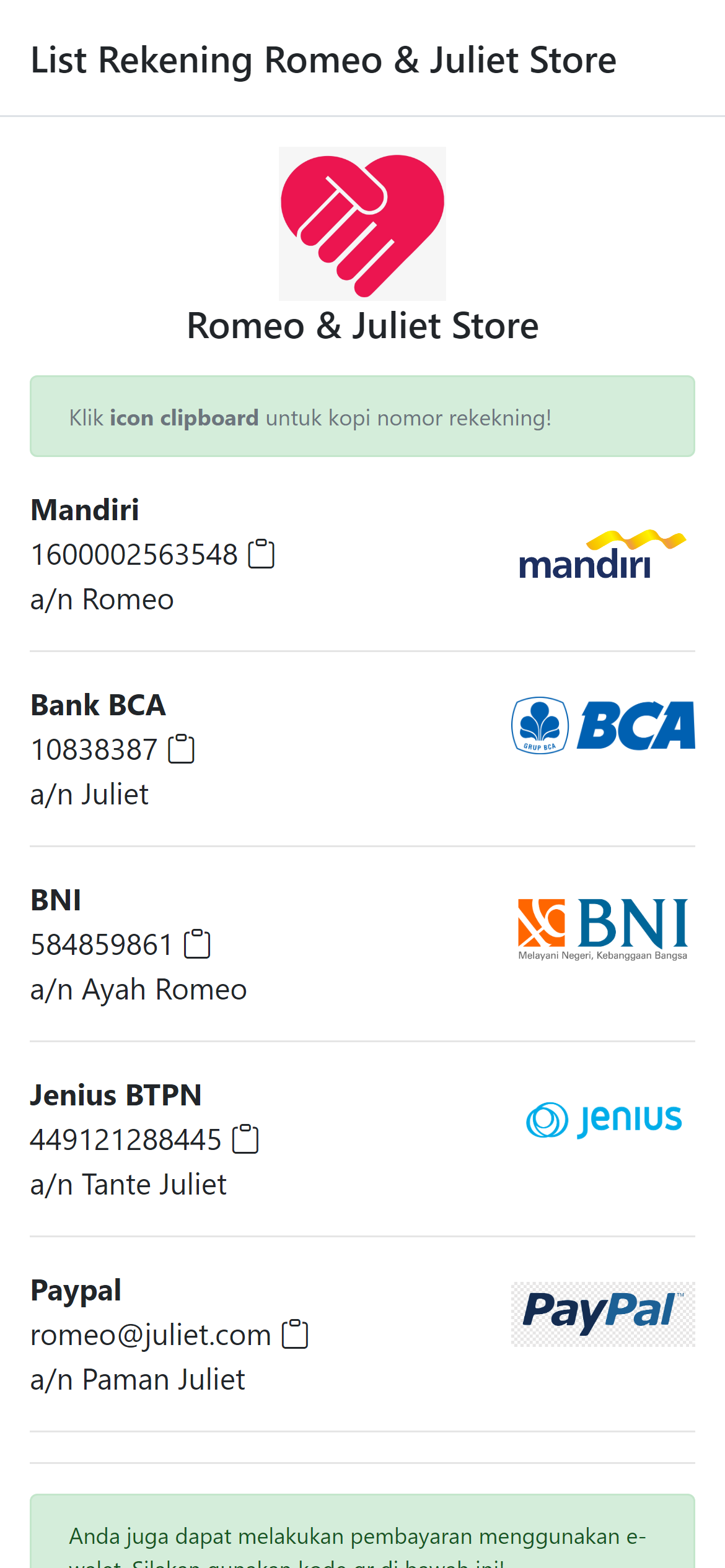This screenshot has height=1568, width=725.
Task: Copy the Jenius BTPN account number
Action: [x=245, y=1139]
